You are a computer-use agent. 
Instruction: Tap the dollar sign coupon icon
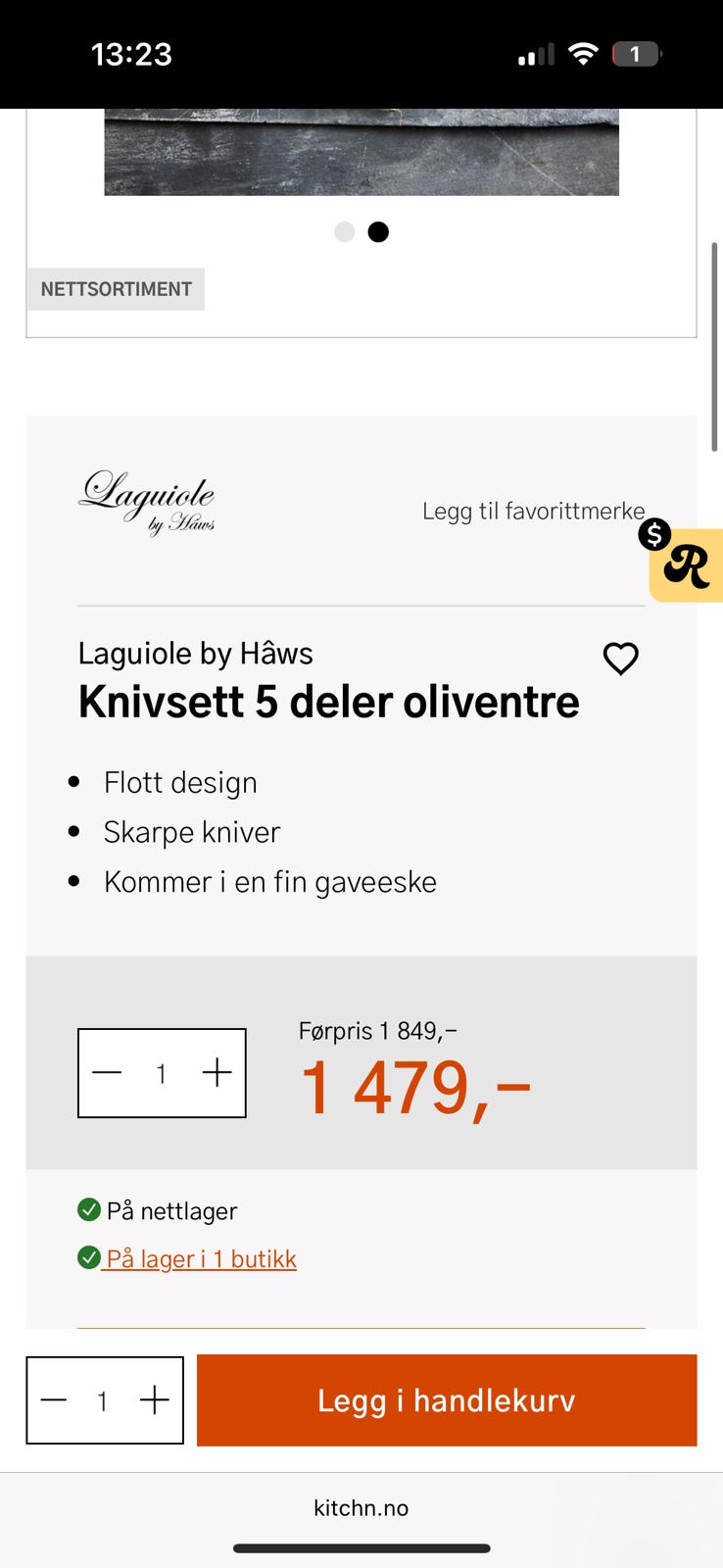[x=655, y=536]
